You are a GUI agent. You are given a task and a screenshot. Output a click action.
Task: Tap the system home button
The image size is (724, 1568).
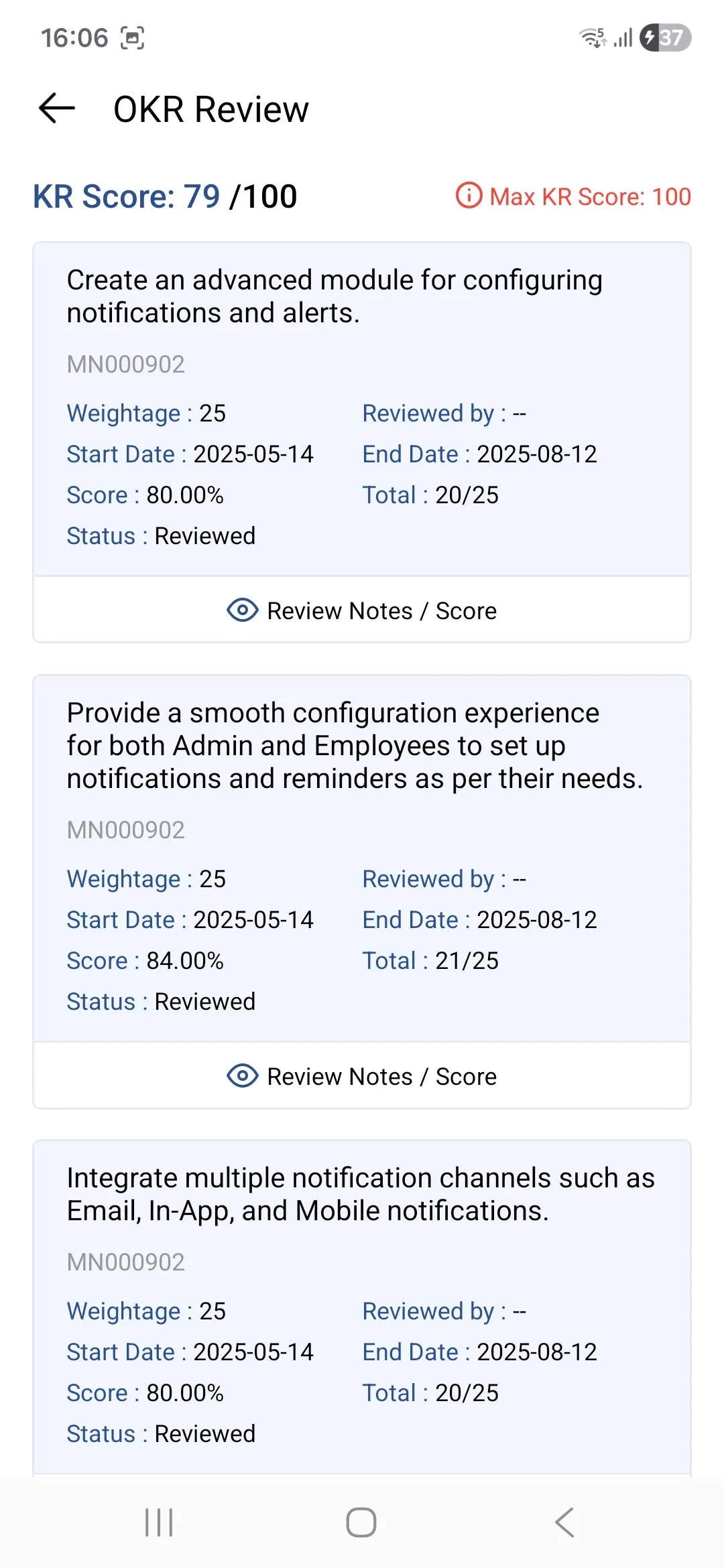pos(361,1522)
